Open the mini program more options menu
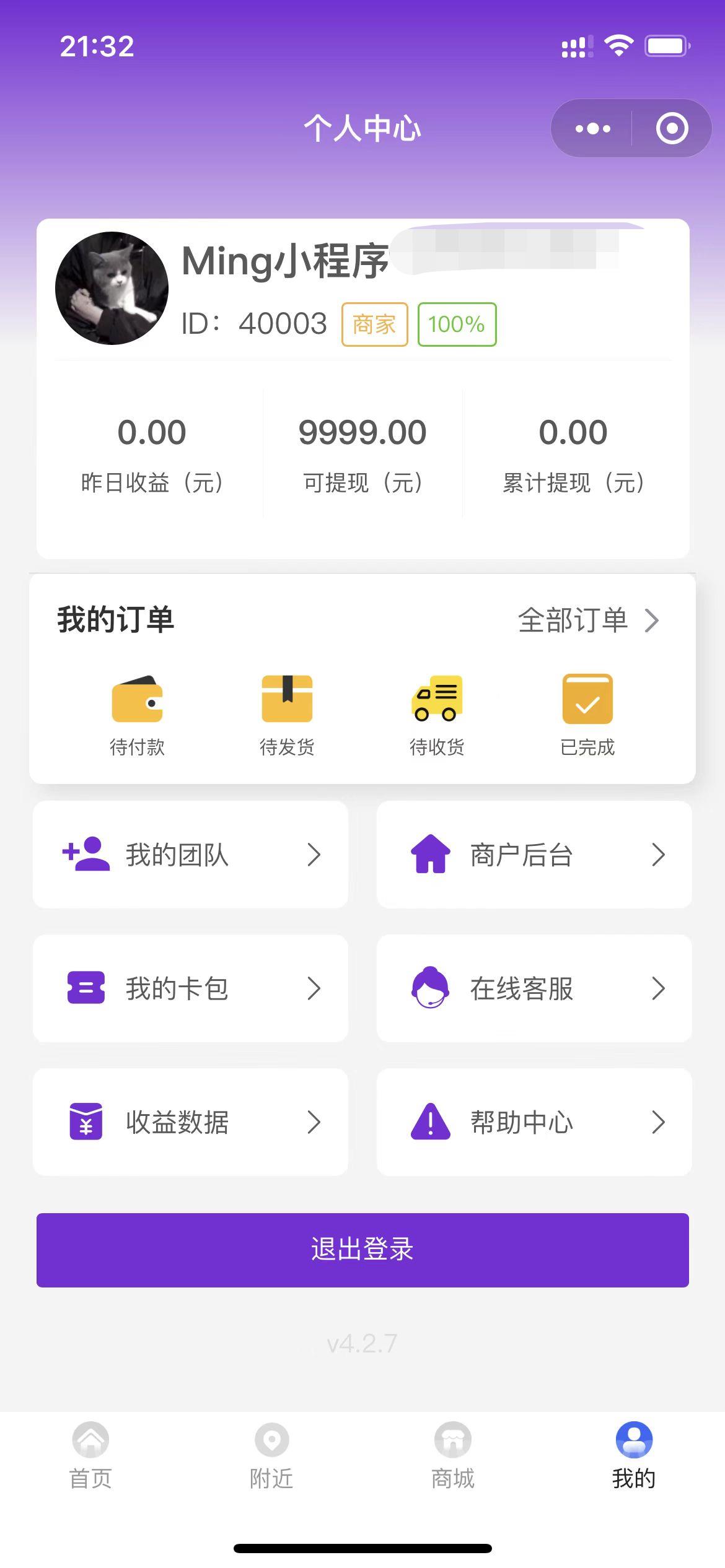This screenshot has width=725, height=1568. pos(592,129)
